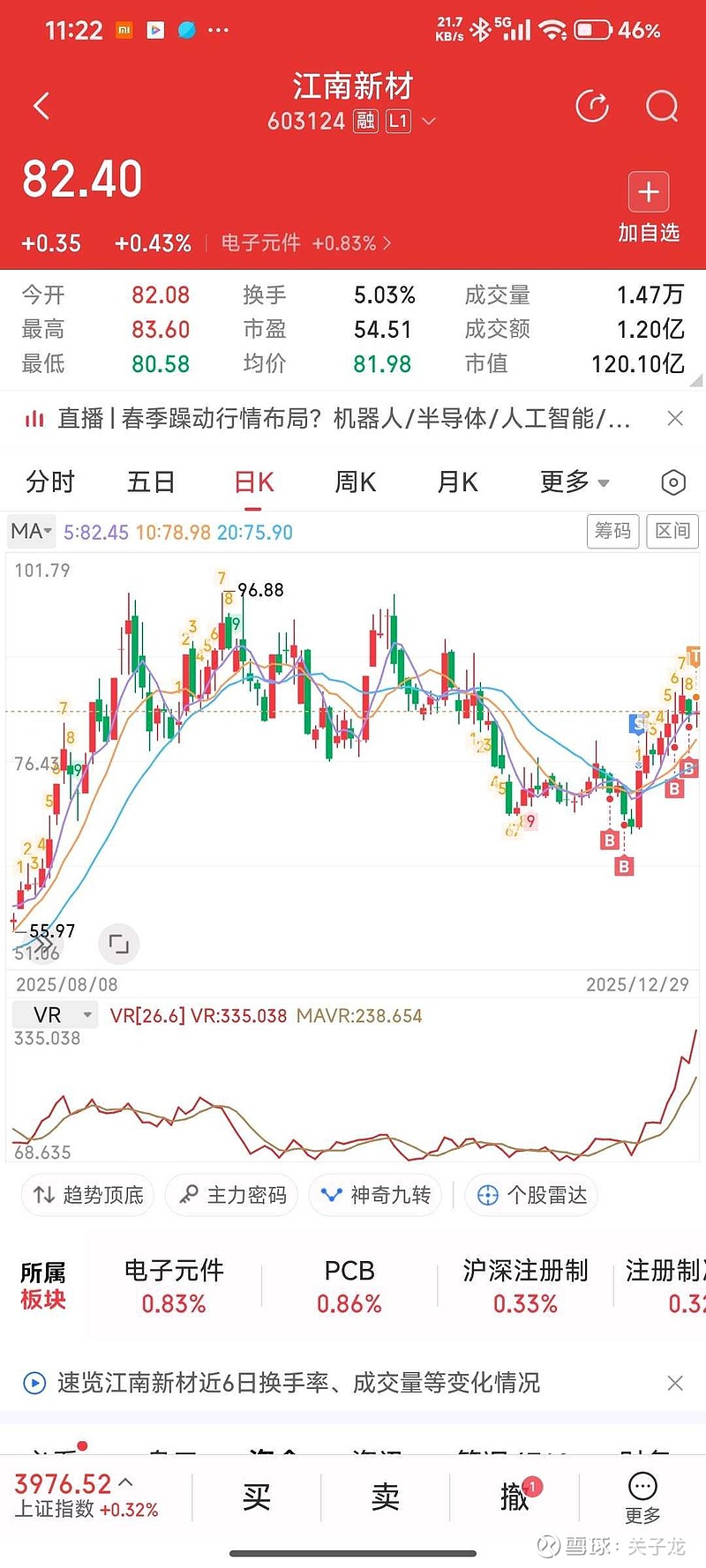Dismiss the 直播 live broadcast banner
The height and width of the screenshot is (1568, 706).
676,419
